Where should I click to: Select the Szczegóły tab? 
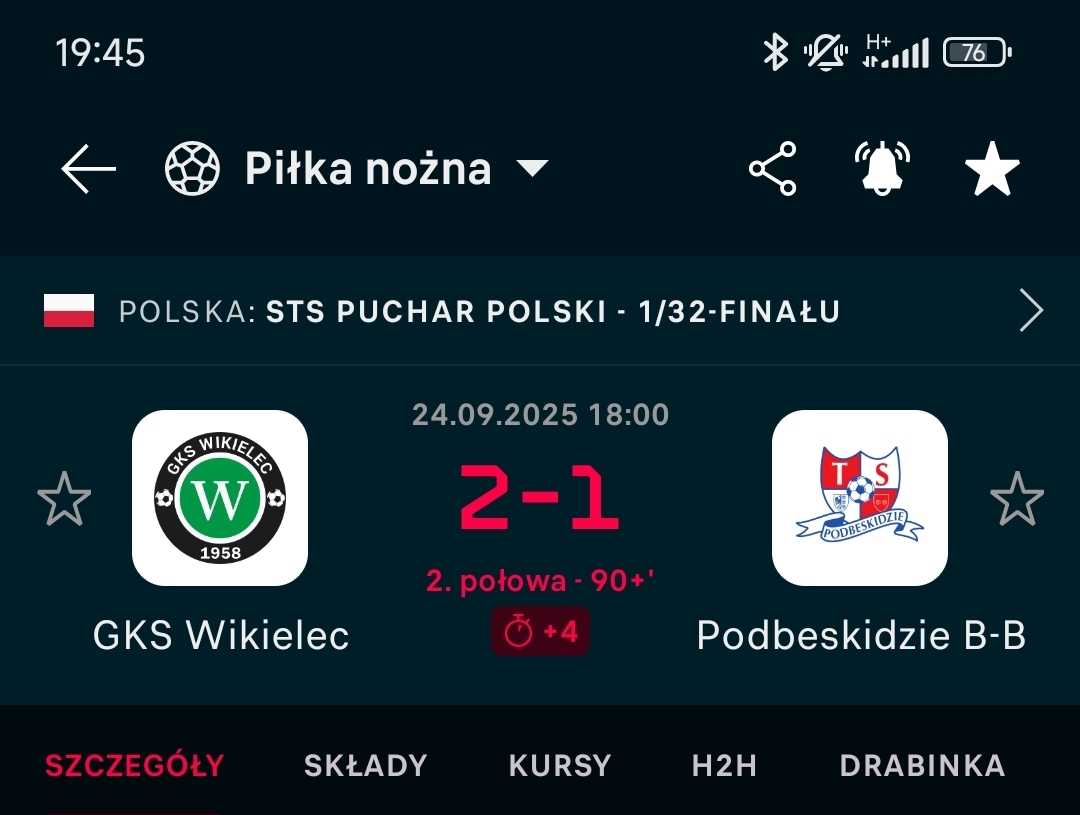pos(135,766)
